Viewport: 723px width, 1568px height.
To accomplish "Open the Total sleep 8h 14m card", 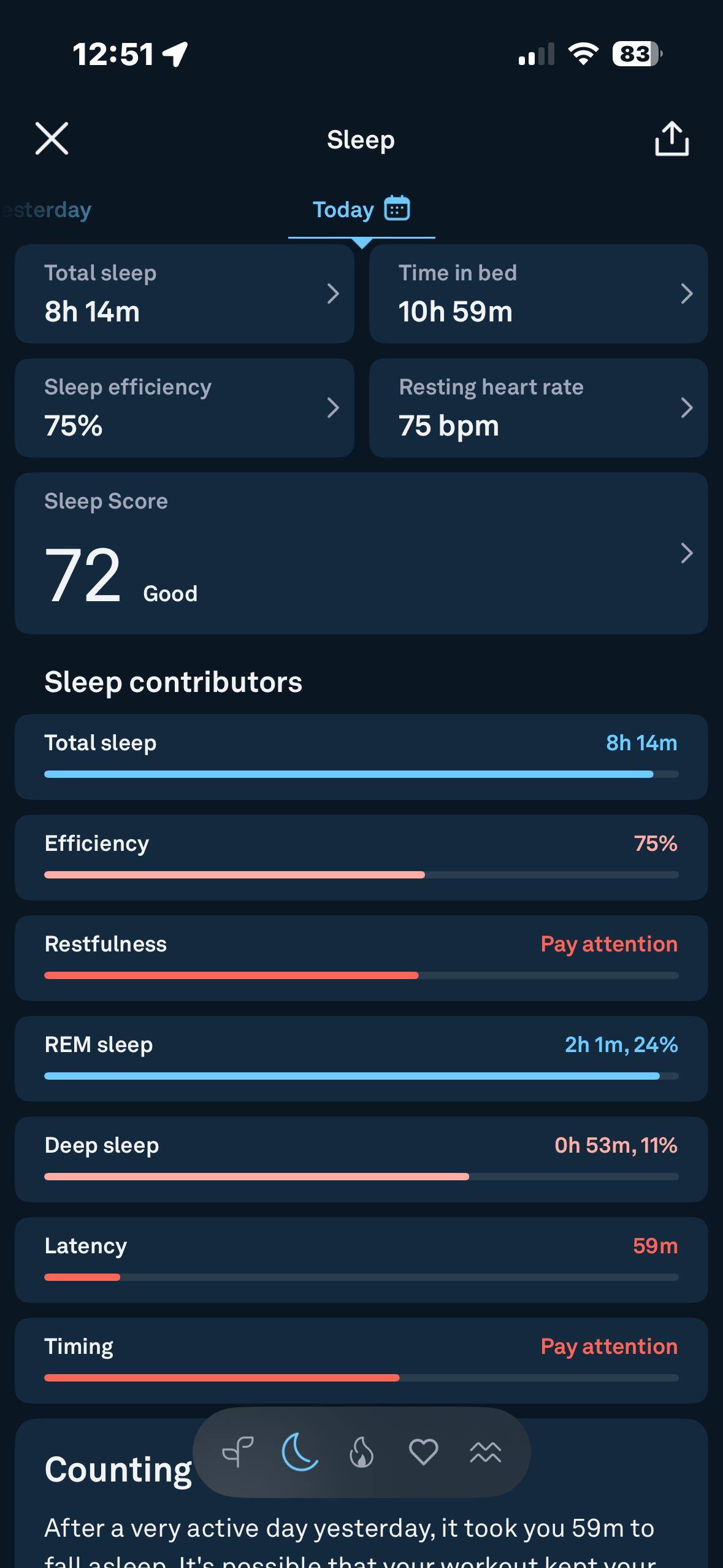I will (184, 294).
